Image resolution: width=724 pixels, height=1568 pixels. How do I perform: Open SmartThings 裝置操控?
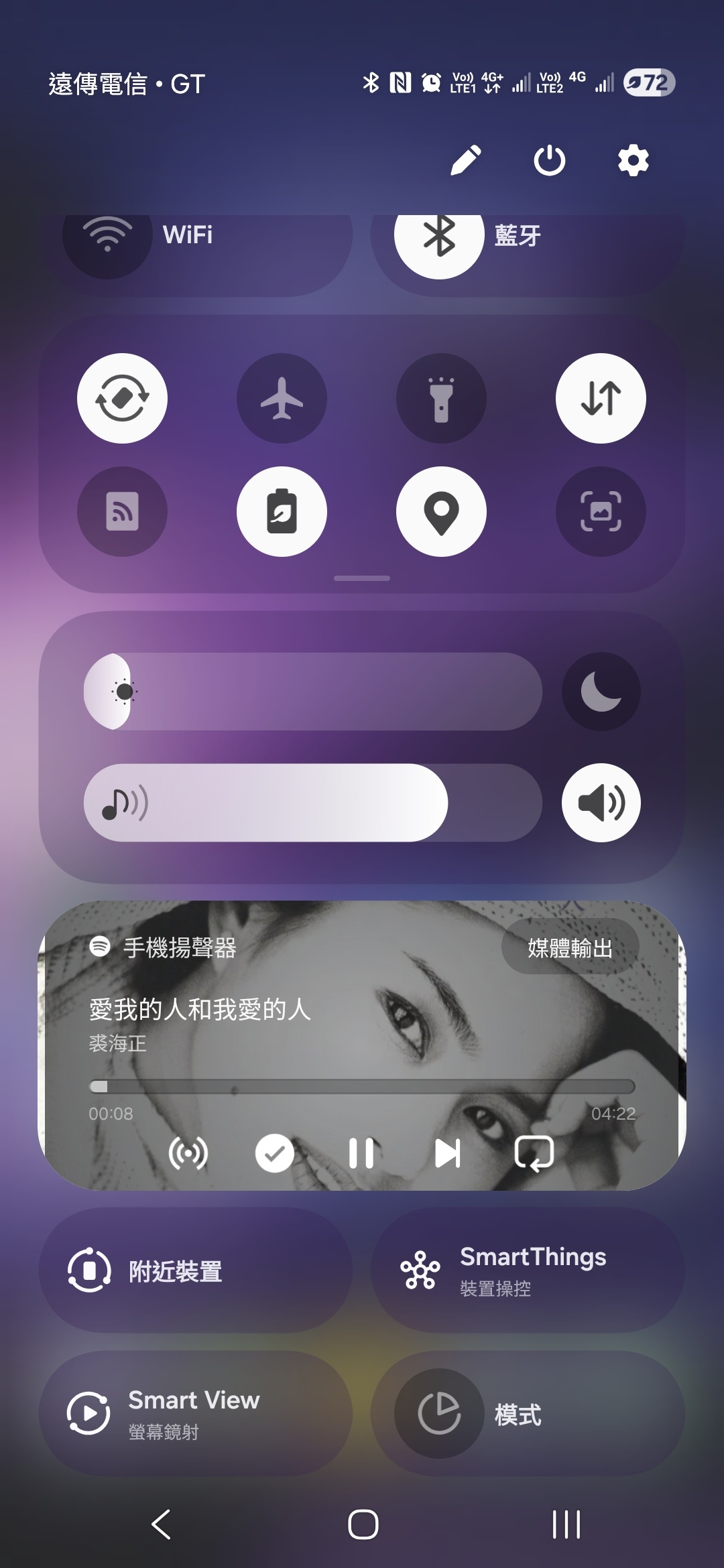528,1270
